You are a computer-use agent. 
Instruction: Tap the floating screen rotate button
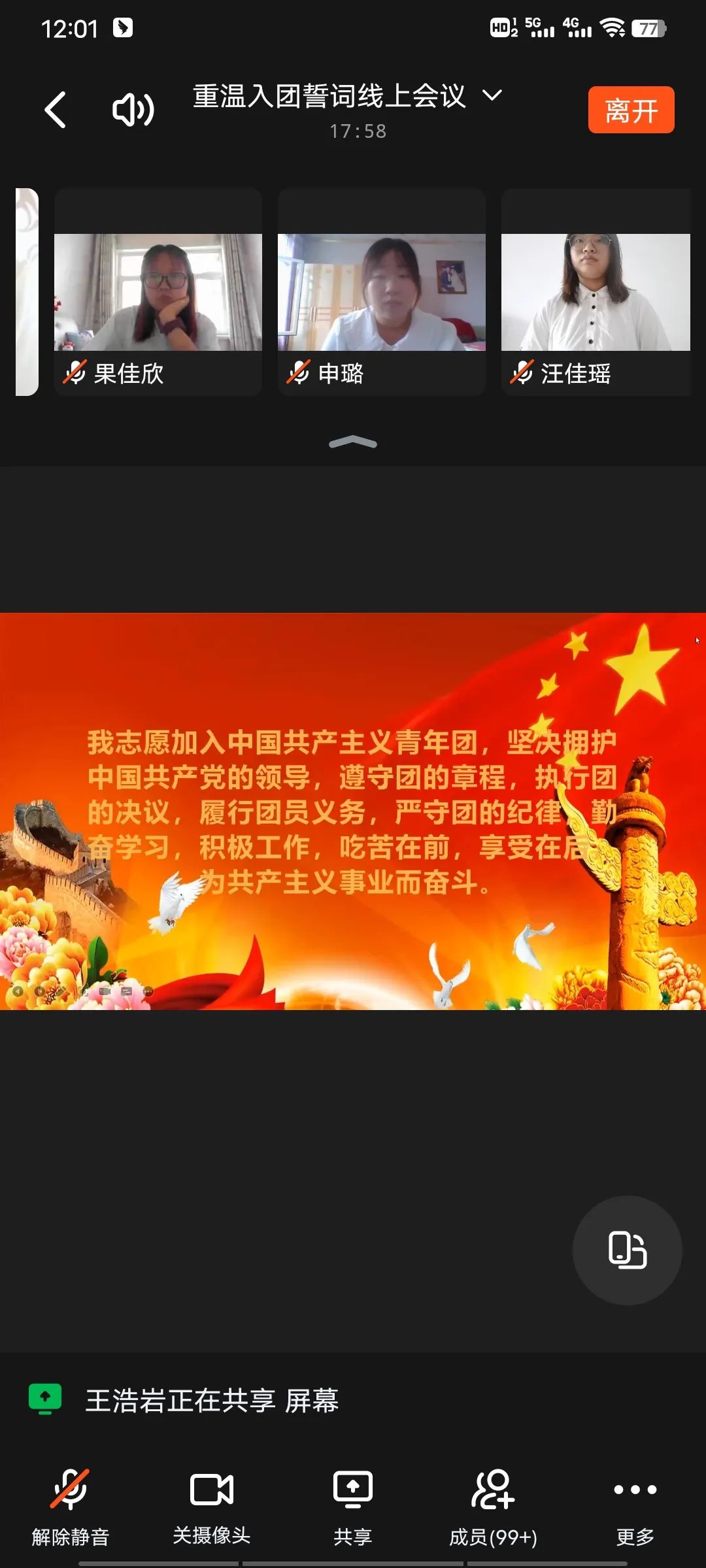pyautogui.click(x=627, y=1250)
